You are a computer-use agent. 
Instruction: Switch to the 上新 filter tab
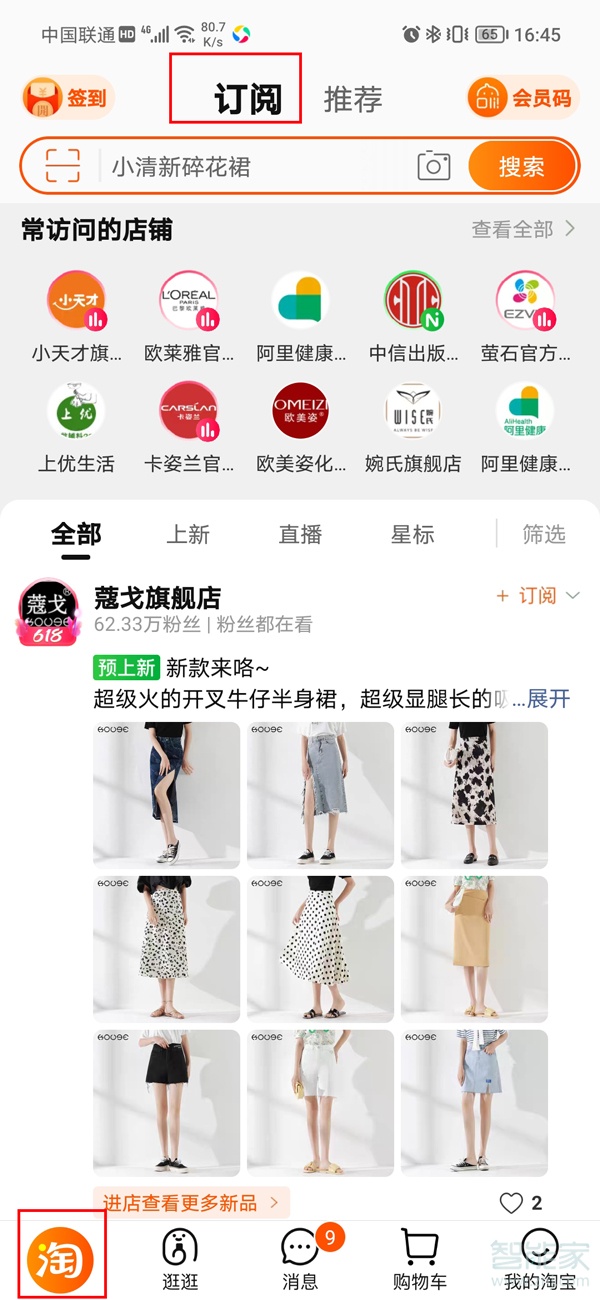(x=188, y=534)
